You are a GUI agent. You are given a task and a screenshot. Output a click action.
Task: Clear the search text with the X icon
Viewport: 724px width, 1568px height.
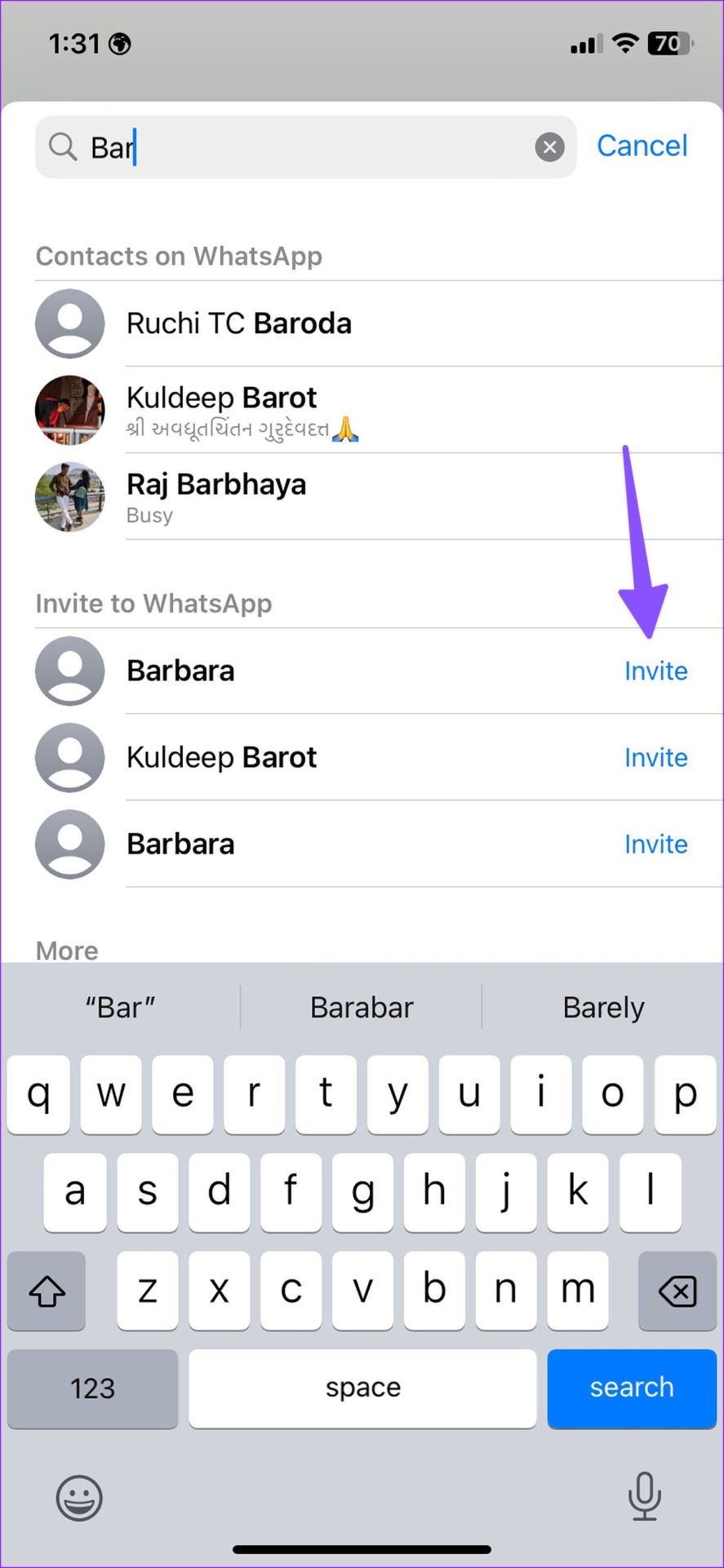[x=549, y=147]
